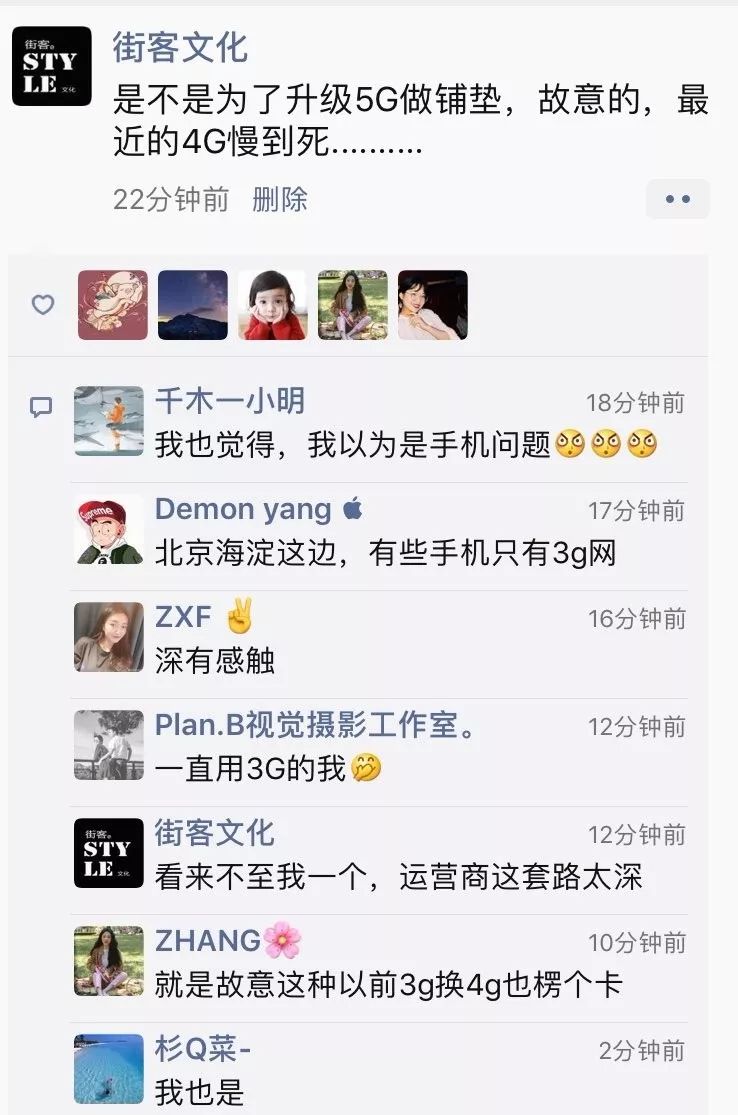Open Plan.B视觉摄影工作室 profile
The image size is (738, 1115).
[315, 725]
